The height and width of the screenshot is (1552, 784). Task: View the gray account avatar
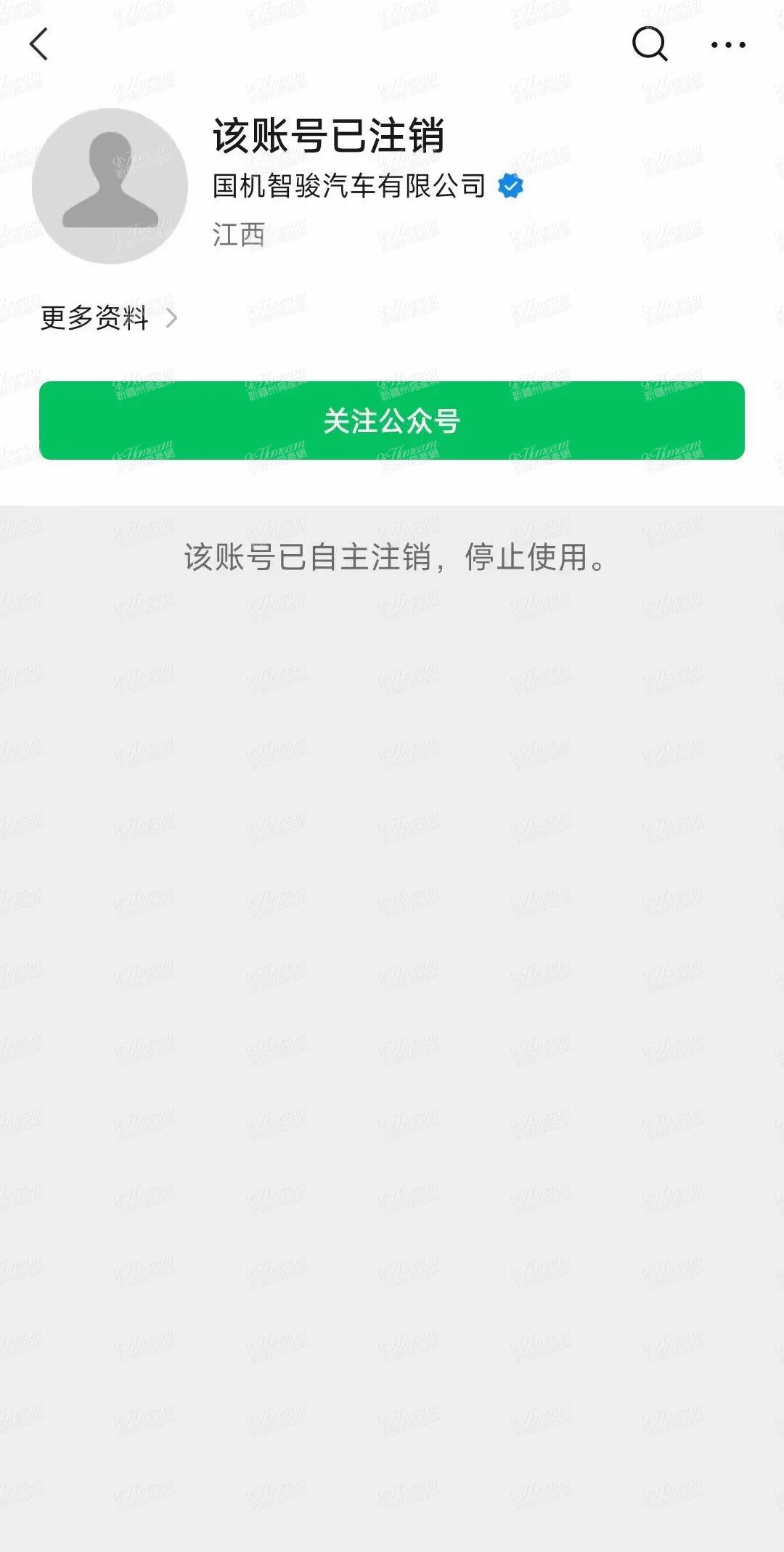[x=110, y=186]
